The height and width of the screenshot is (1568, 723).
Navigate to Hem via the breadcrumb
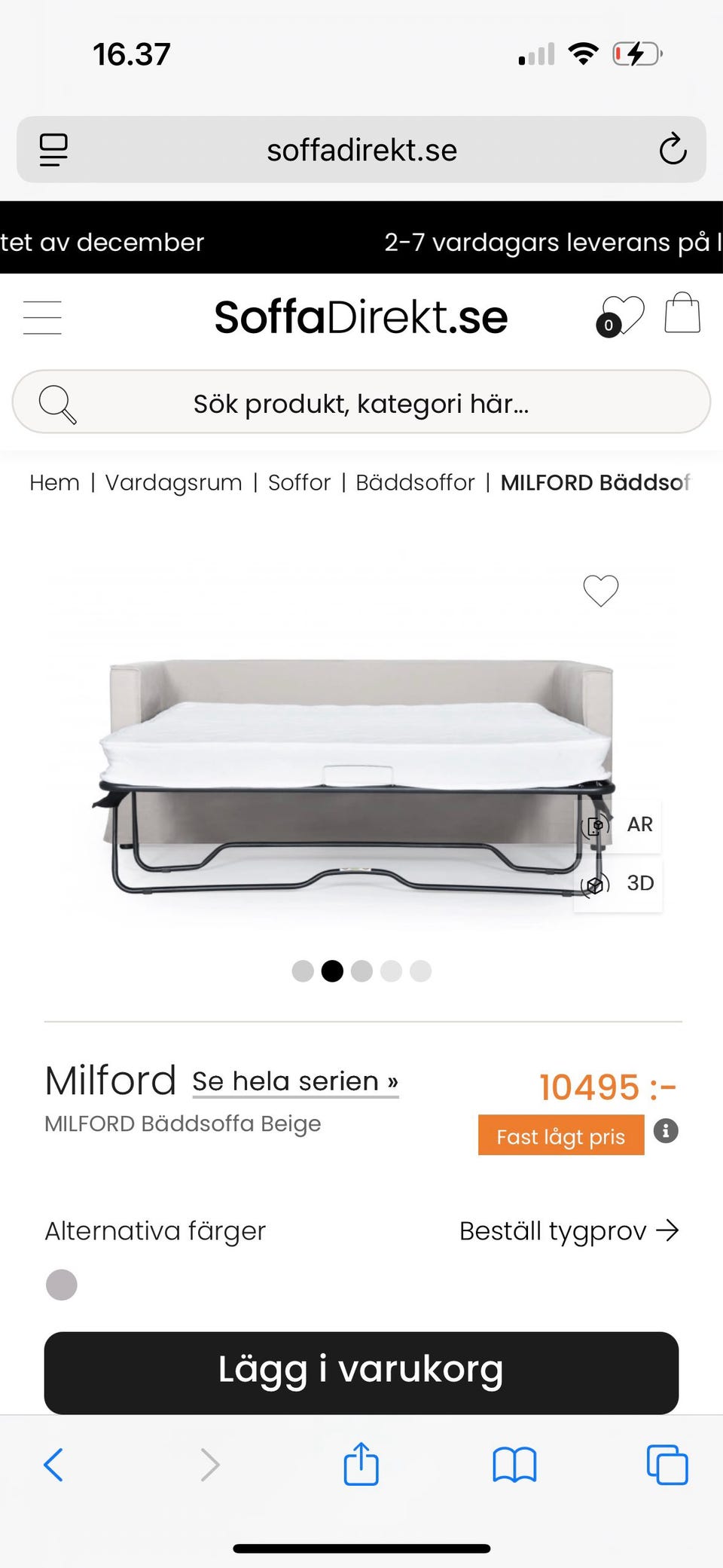tap(53, 482)
